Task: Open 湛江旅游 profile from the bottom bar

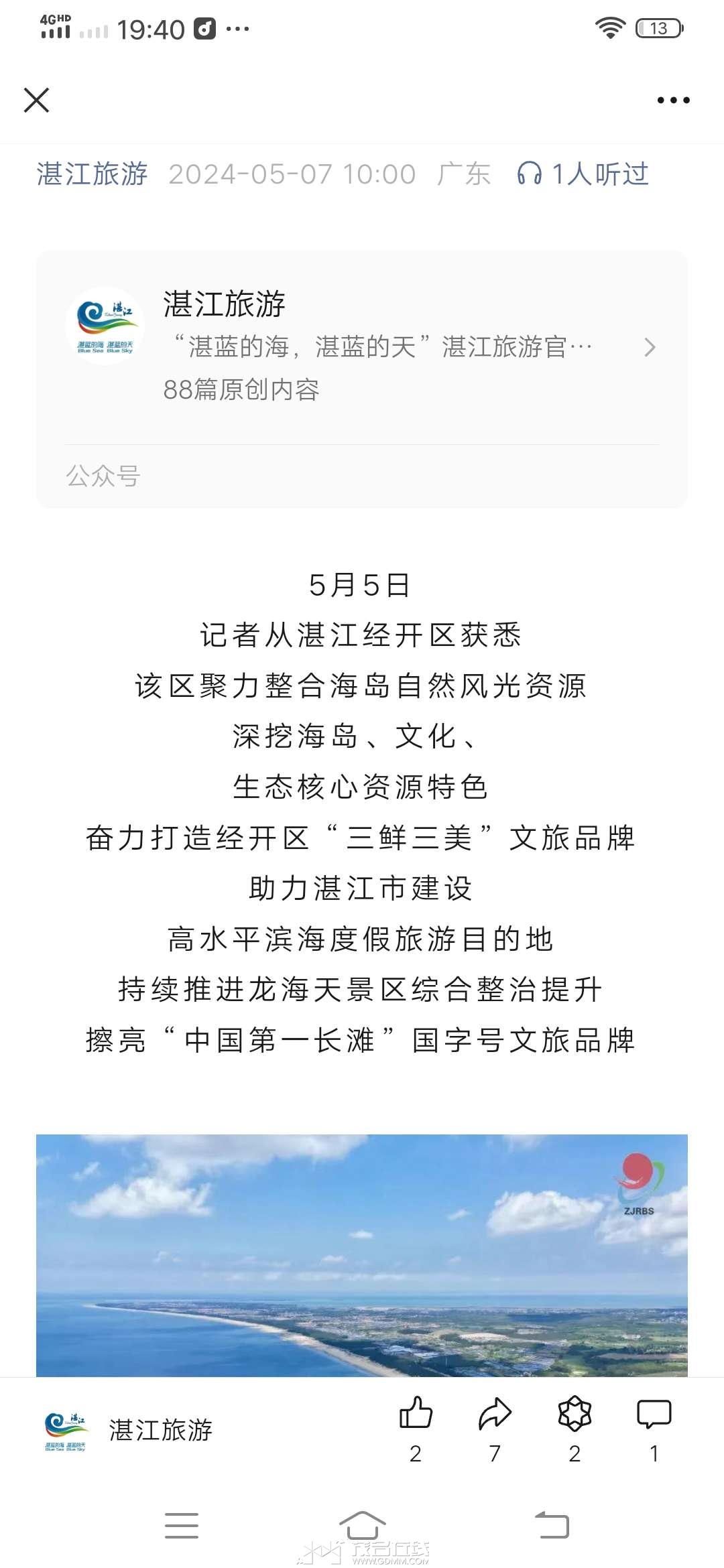Action: [x=127, y=1430]
